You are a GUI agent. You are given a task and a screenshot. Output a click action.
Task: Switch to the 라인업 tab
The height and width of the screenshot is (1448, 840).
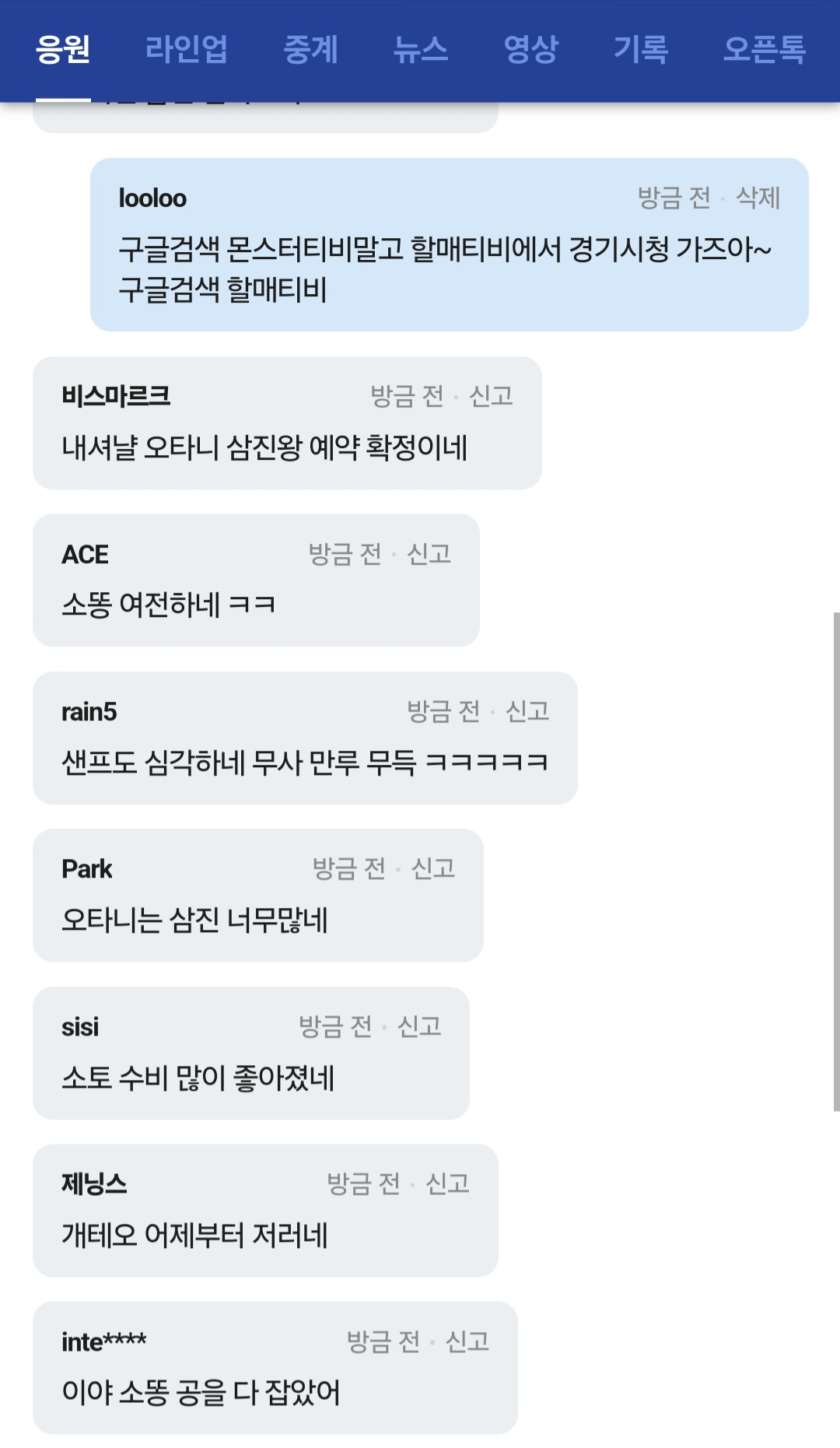point(187,49)
